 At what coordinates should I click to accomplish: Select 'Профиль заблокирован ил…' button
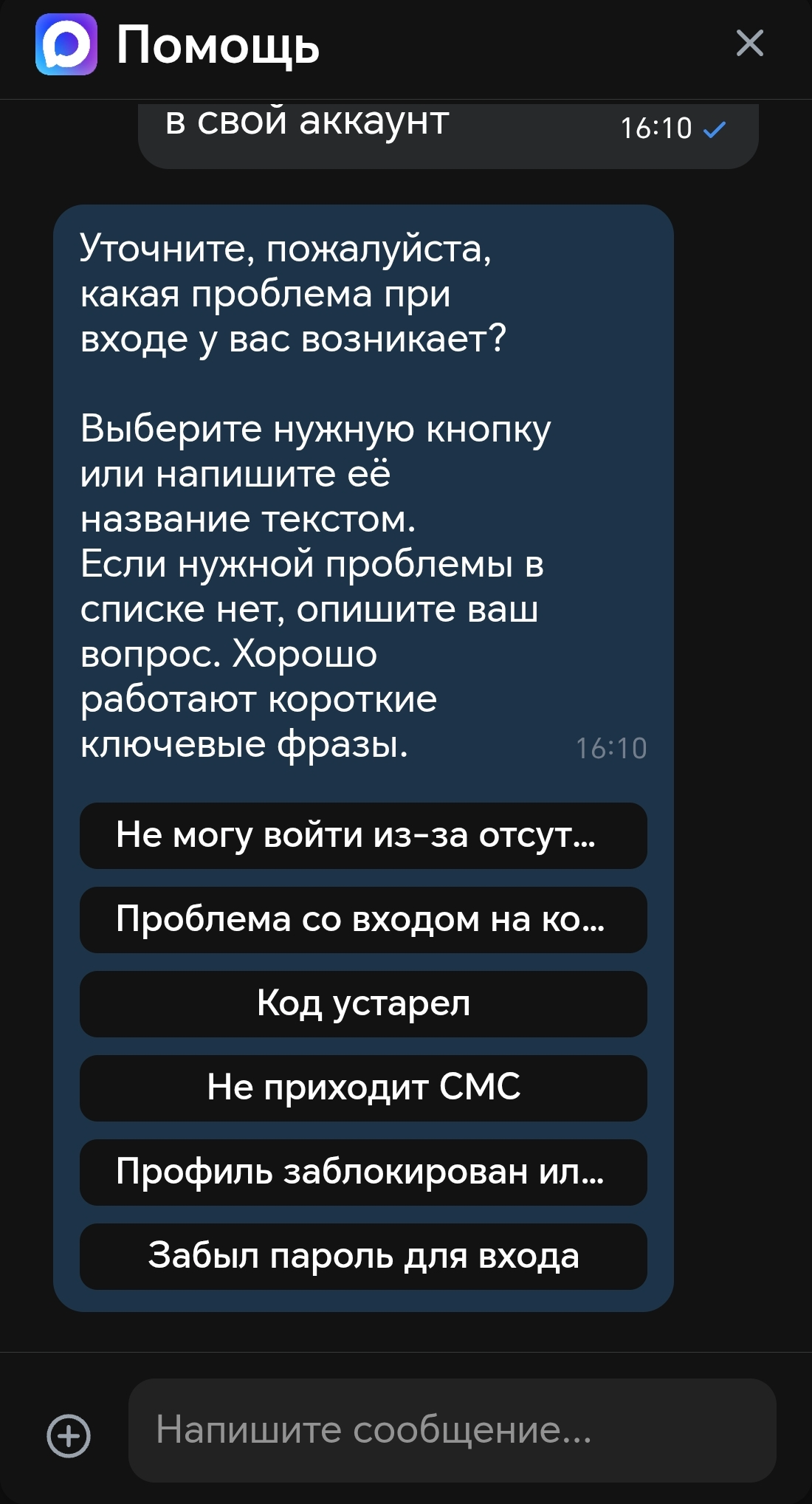point(363,1172)
